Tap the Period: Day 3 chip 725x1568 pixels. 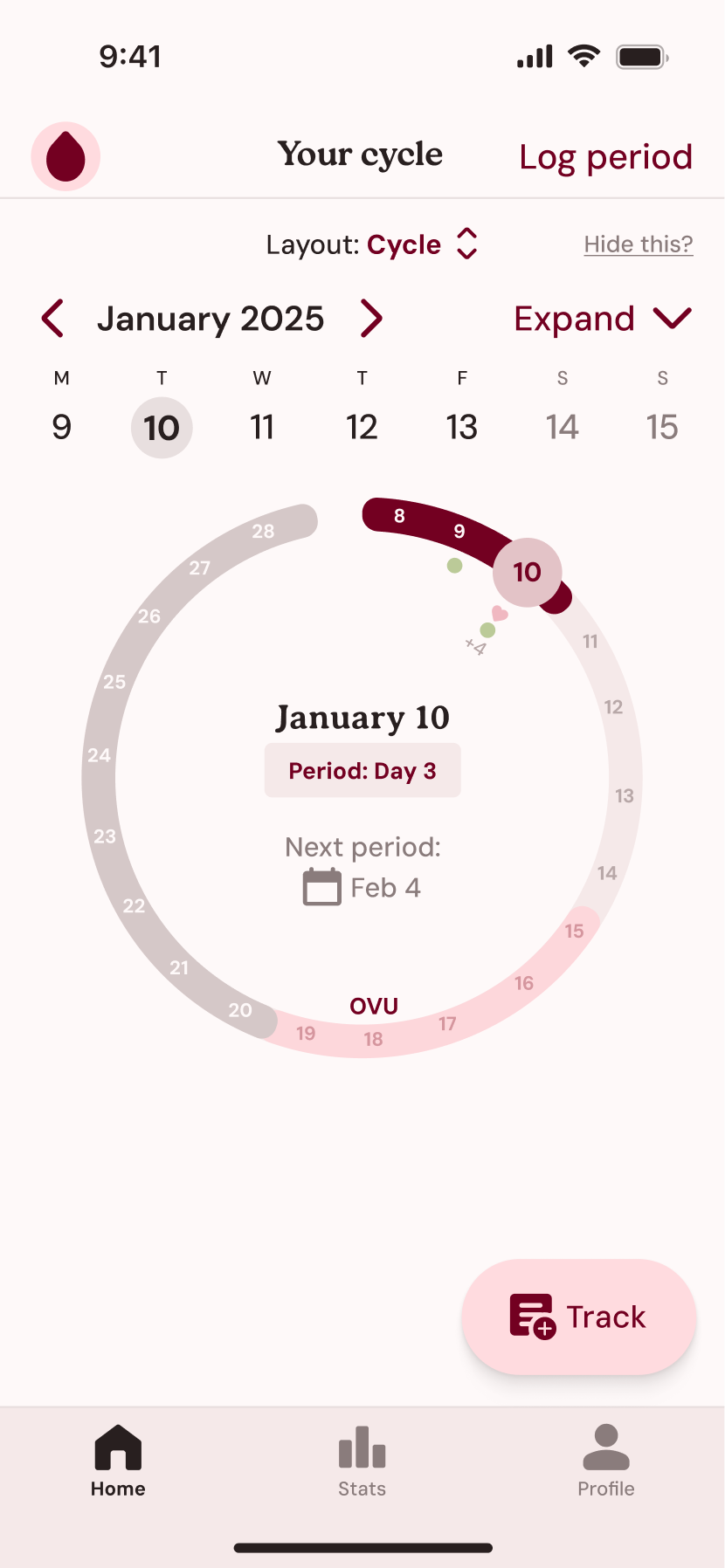tap(362, 770)
